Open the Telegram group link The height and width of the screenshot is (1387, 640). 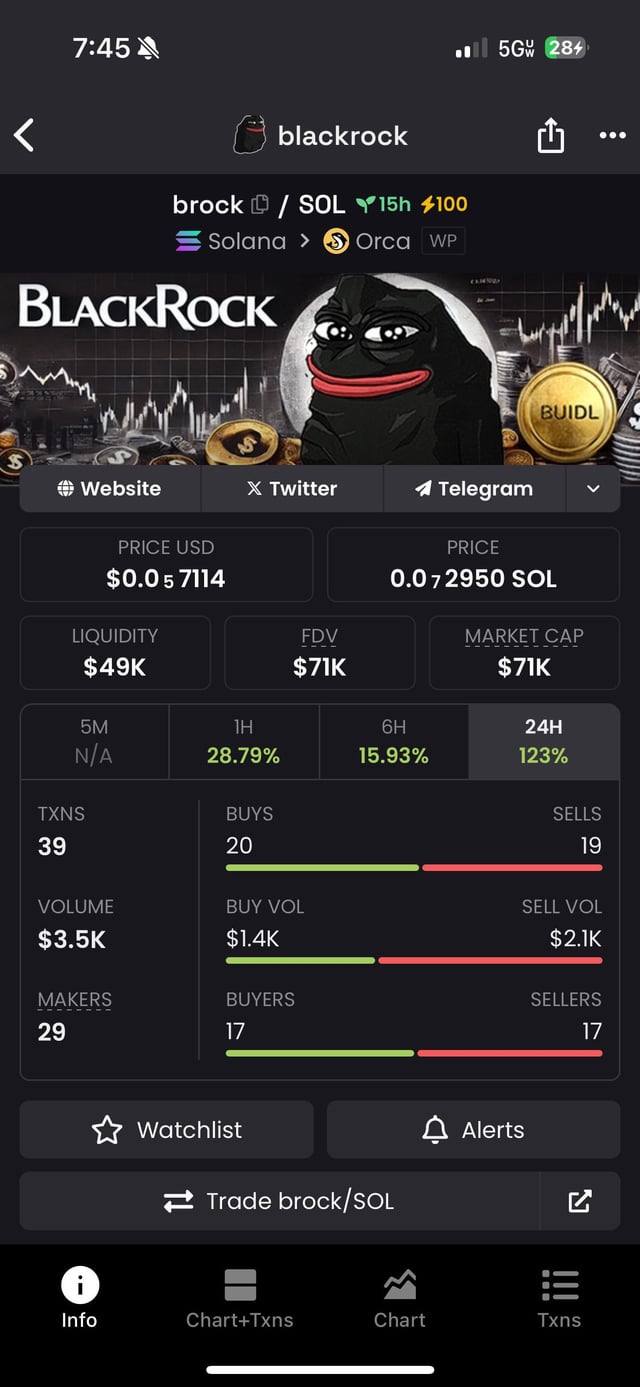click(474, 488)
